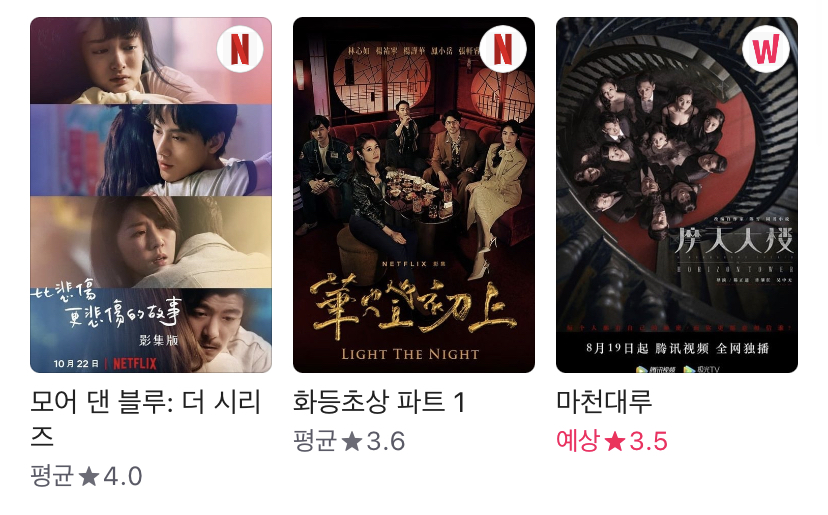
Task: Open the 마천대루 poster card
Action: [676, 195]
